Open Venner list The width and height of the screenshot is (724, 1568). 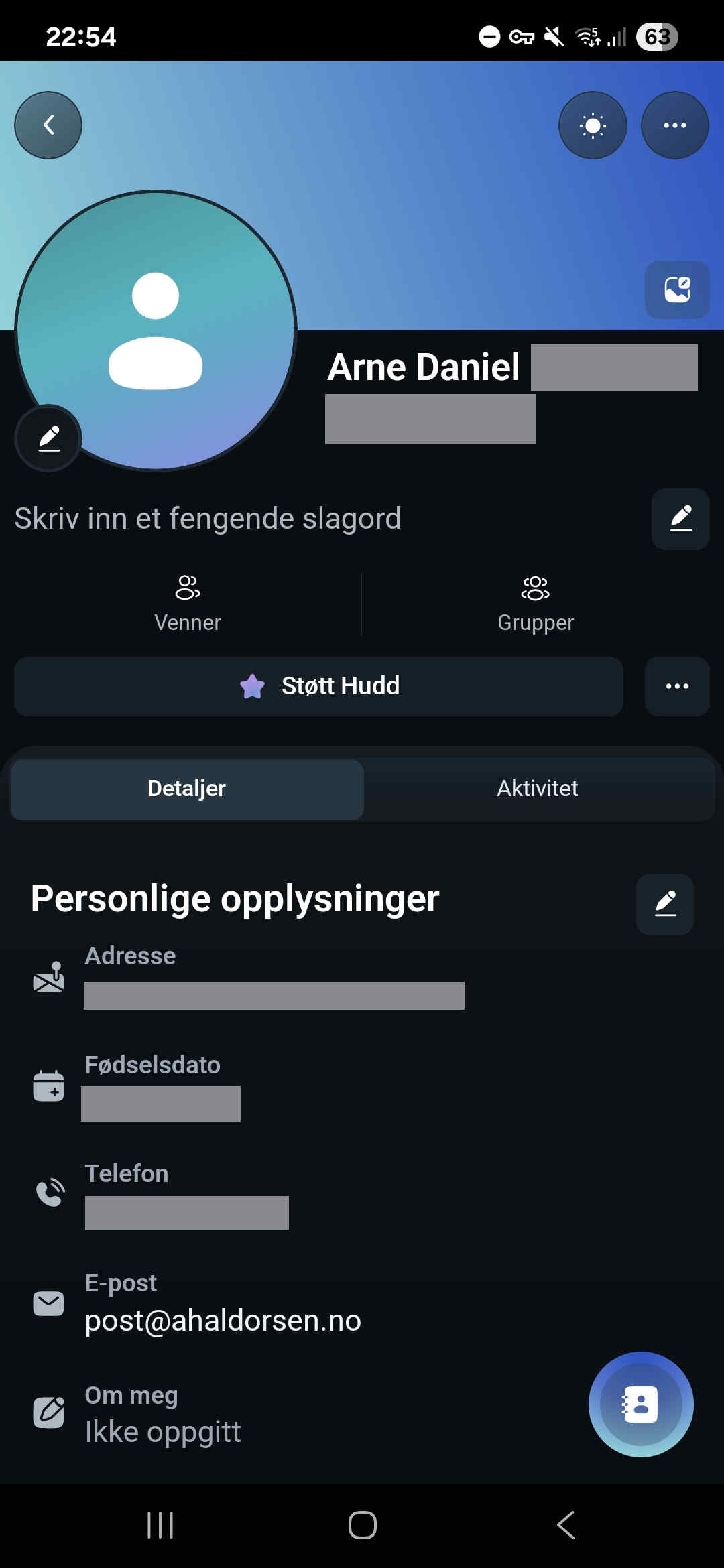click(188, 604)
